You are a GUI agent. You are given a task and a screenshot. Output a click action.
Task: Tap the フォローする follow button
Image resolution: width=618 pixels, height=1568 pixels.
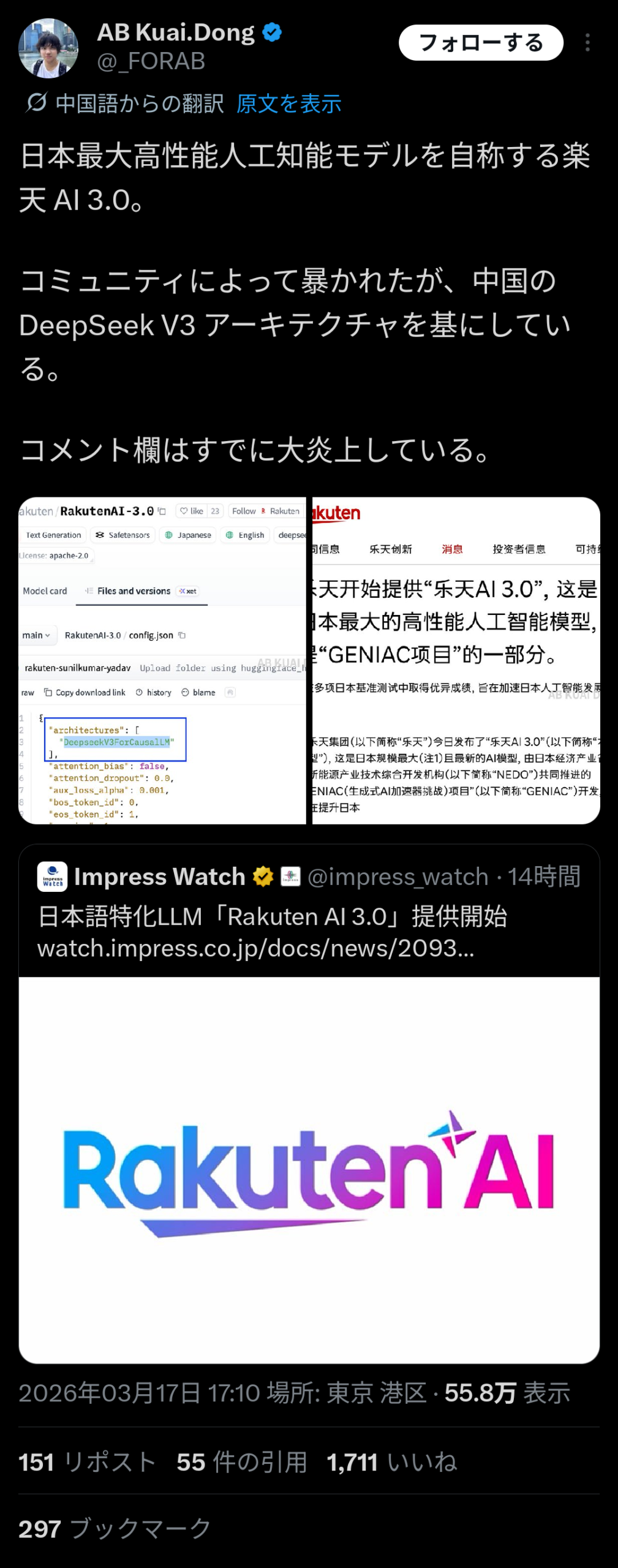coord(481,42)
